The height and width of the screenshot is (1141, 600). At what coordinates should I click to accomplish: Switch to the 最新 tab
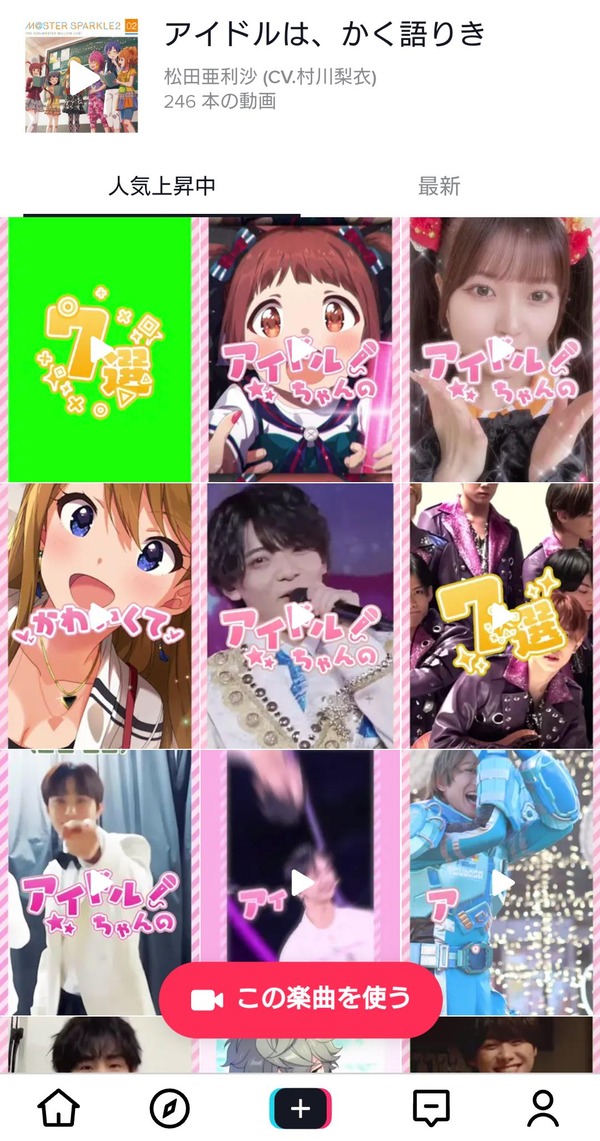click(439, 186)
